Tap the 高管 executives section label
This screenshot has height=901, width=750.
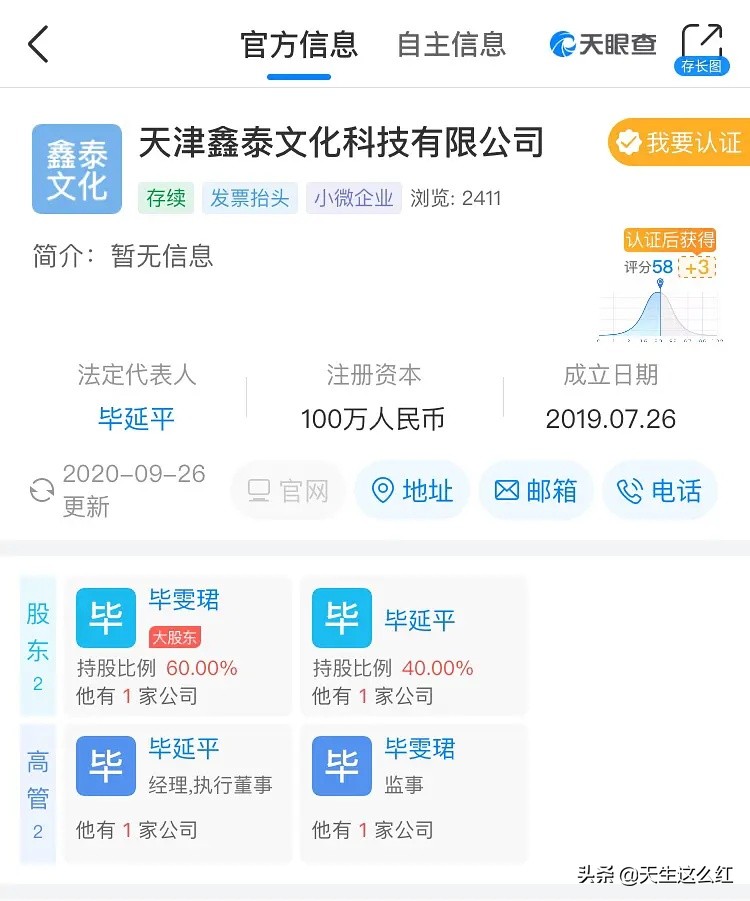pos(38,790)
